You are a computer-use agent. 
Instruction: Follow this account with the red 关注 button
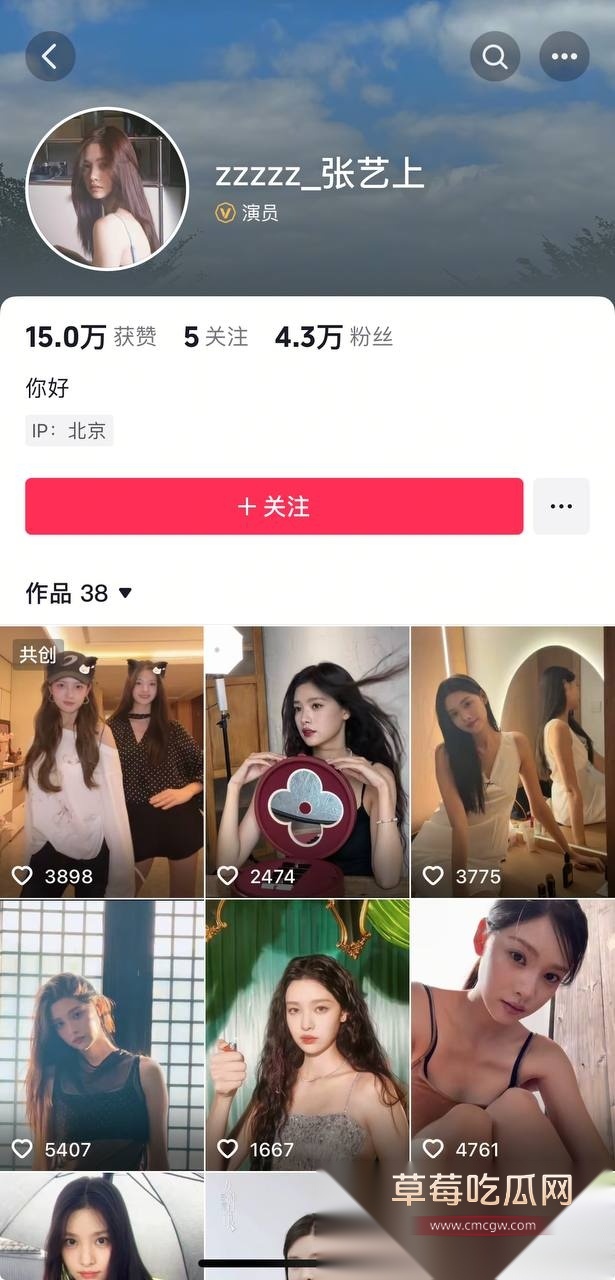coord(274,506)
